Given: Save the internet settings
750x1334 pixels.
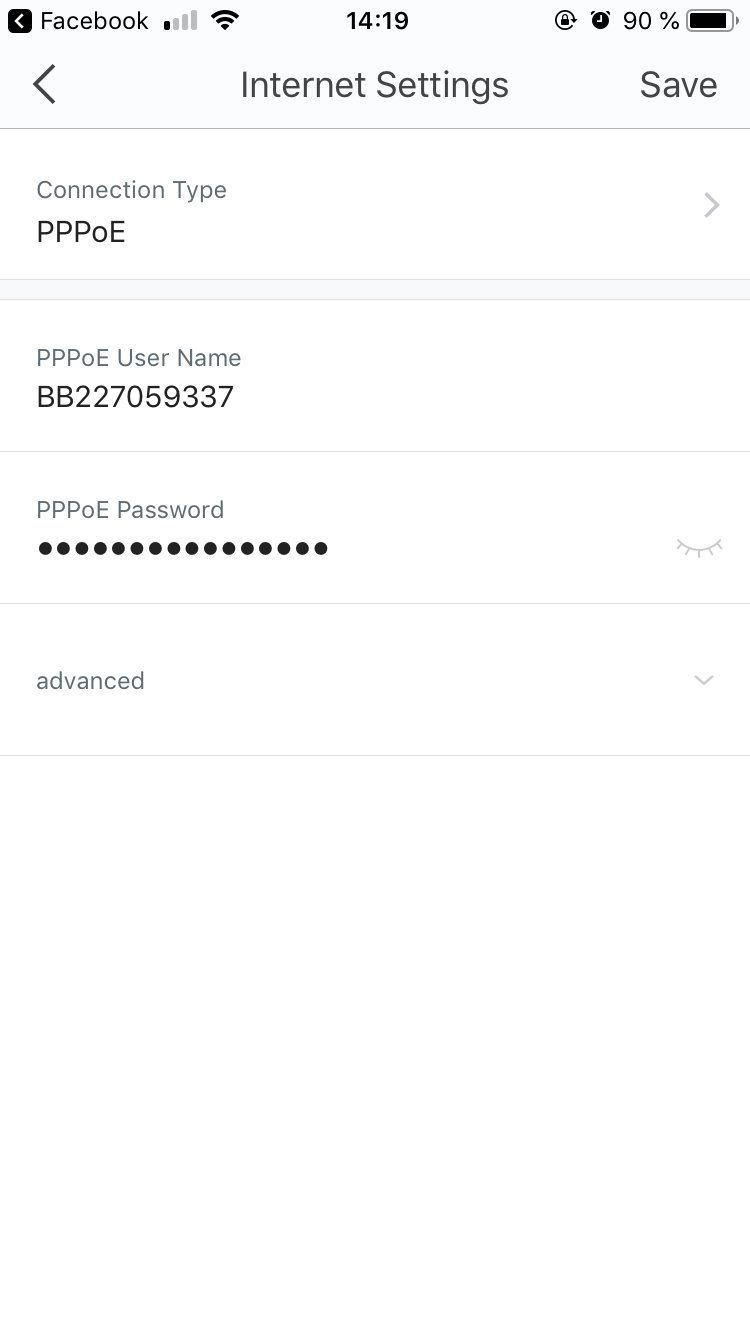Looking at the screenshot, I should point(678,85).
